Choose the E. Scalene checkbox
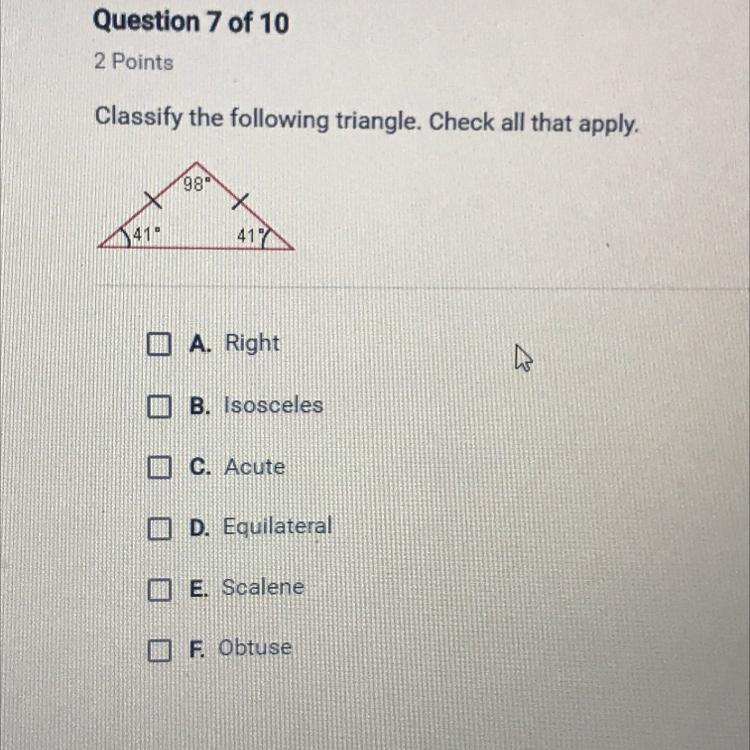The image size is (750, 750). [157, 590]
